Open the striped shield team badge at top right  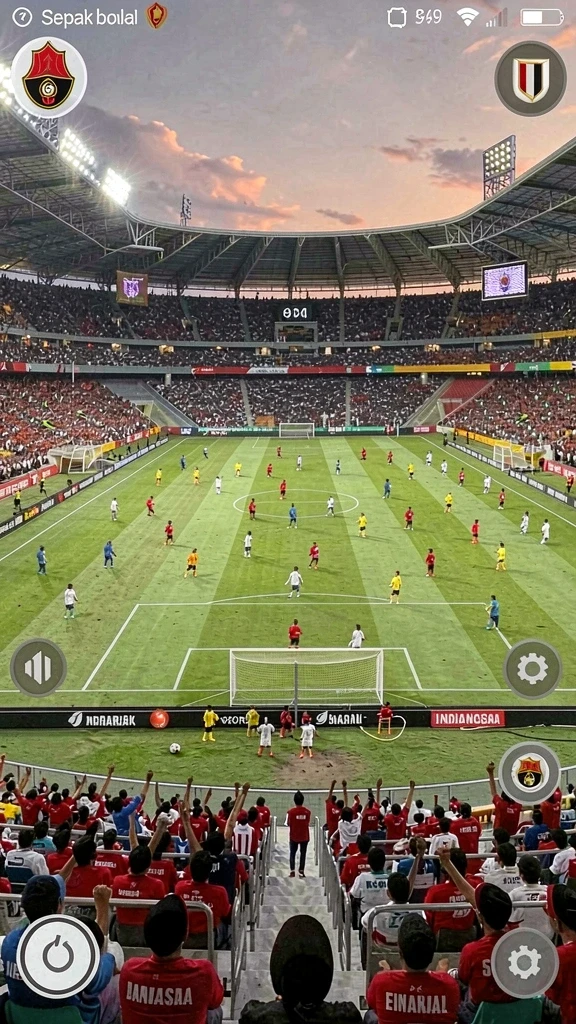click(x=530, y=79)
